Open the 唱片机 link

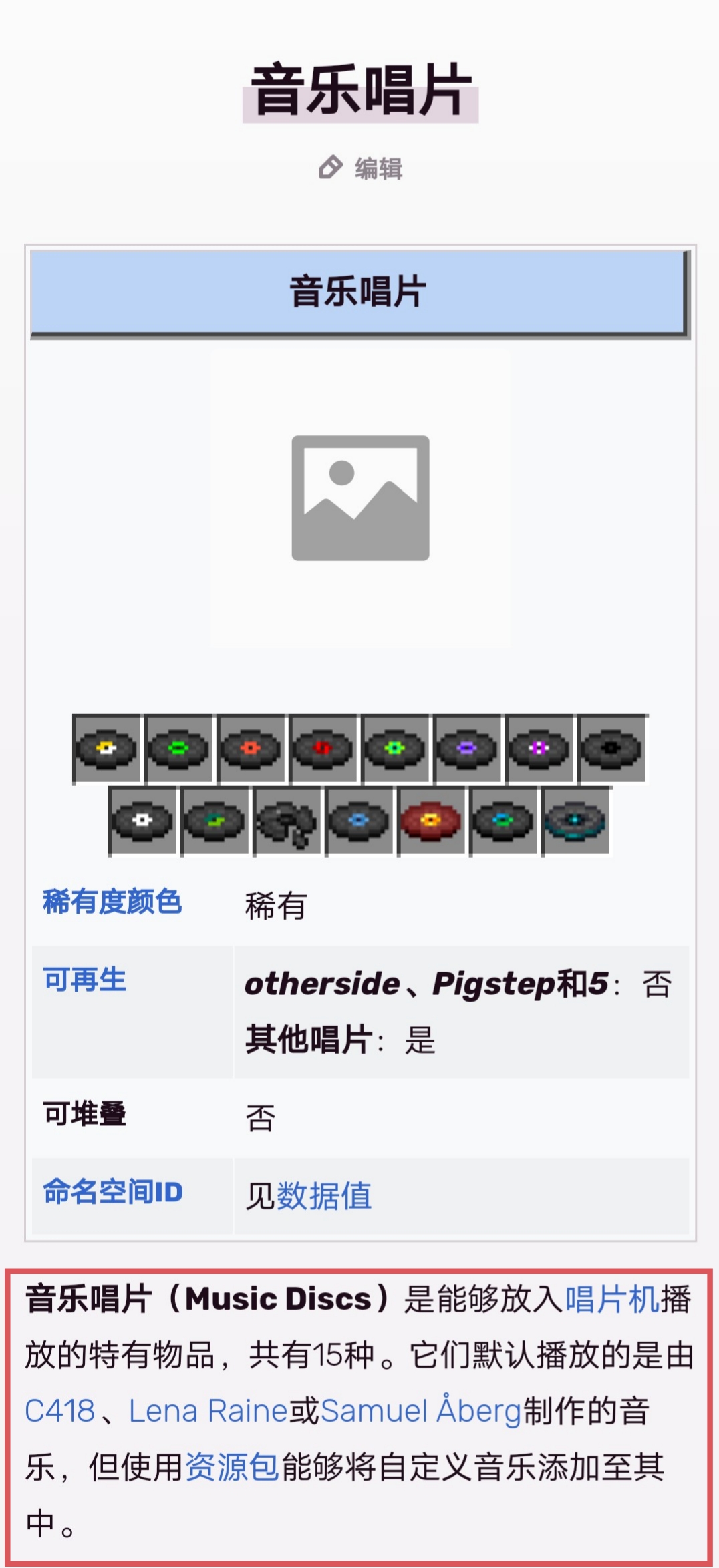pos(612,1300)
